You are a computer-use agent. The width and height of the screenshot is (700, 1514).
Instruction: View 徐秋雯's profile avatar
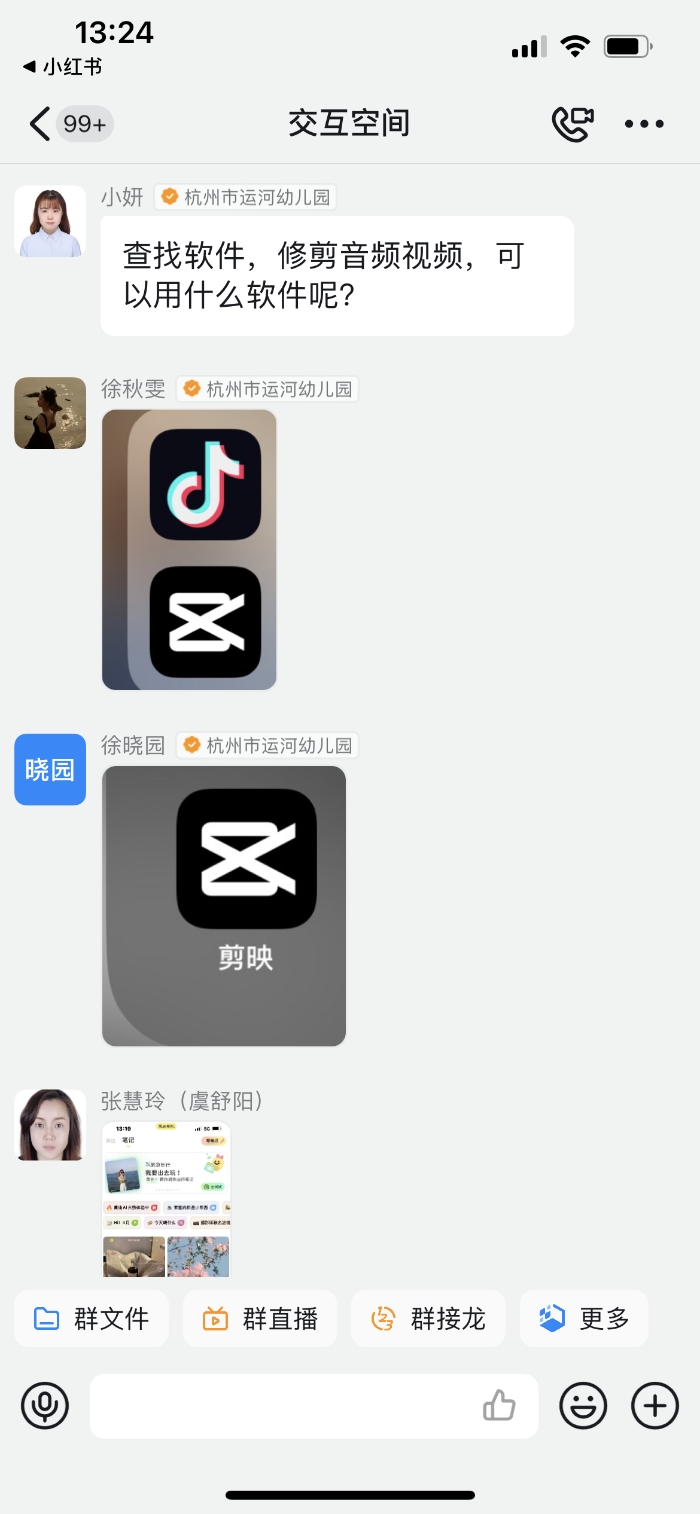point(50,413)
